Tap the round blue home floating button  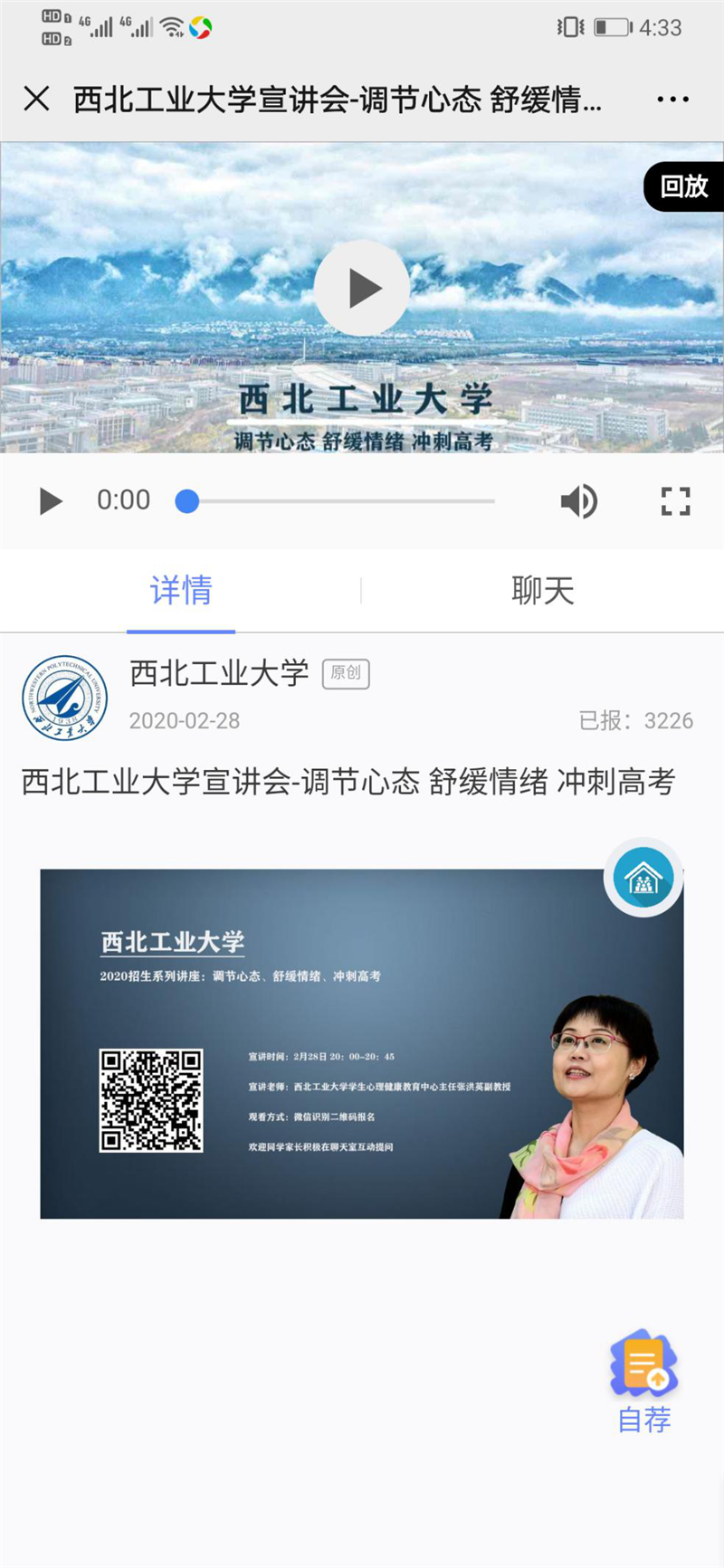click(x=643, y=877)
